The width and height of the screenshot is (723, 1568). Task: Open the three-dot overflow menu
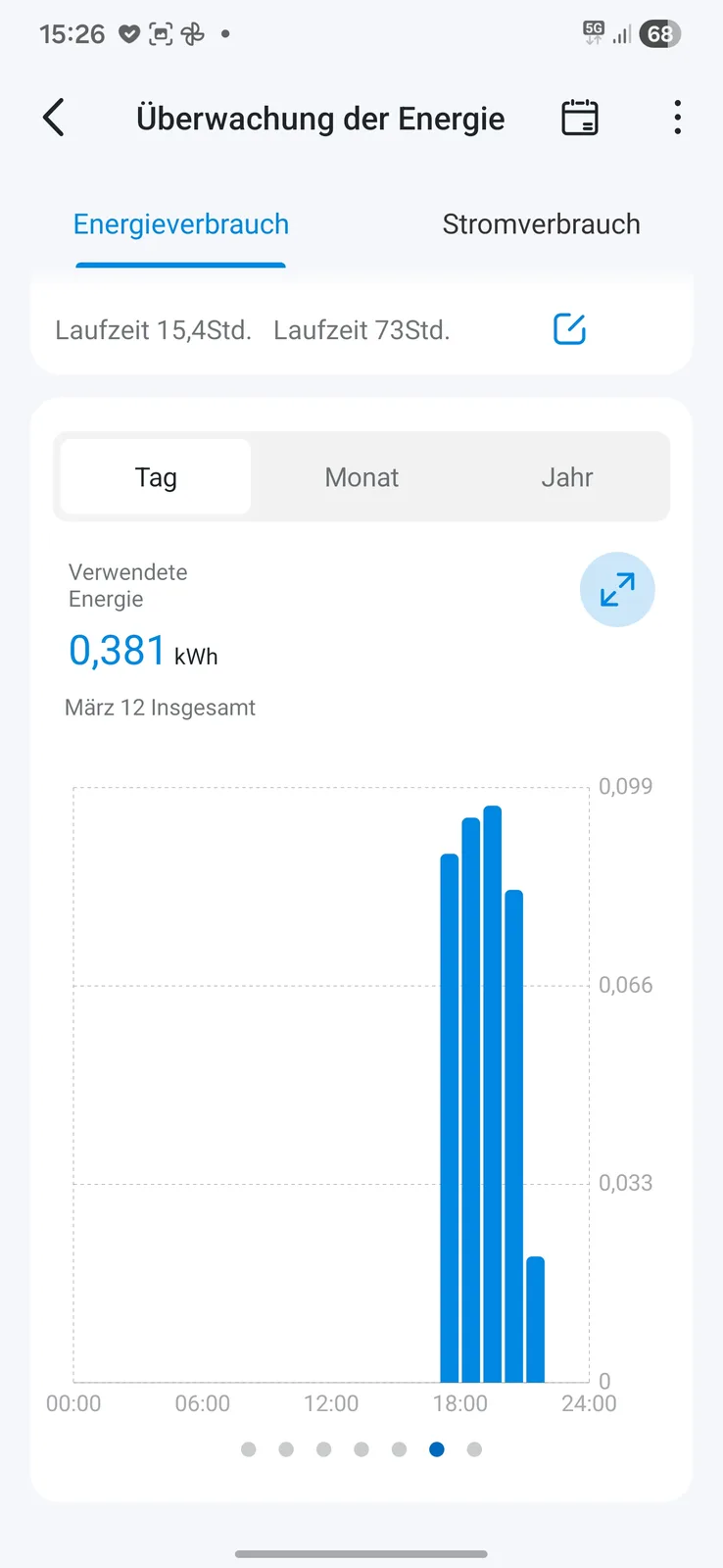677,119
